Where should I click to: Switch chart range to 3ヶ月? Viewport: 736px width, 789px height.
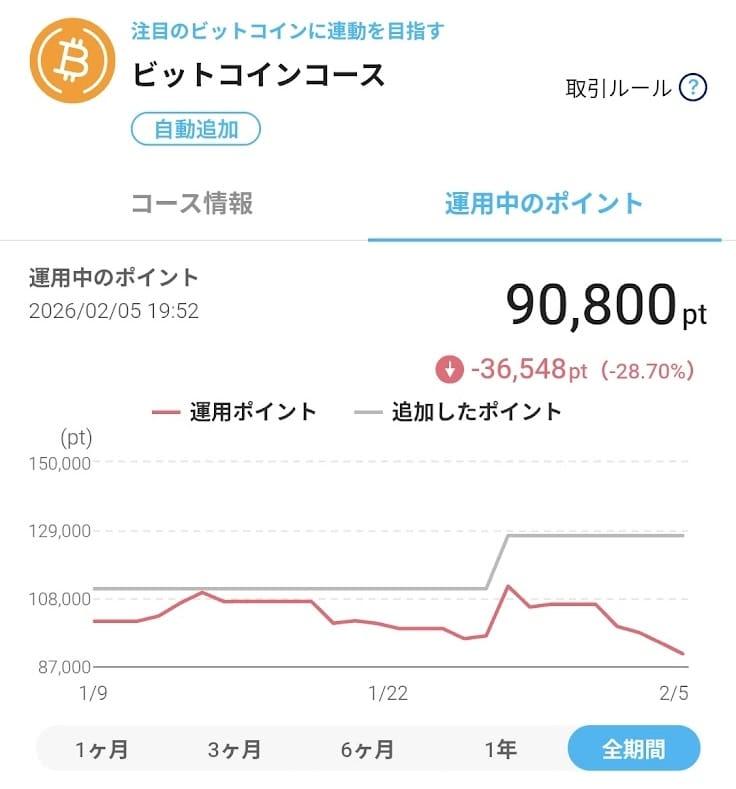[234, 749]
